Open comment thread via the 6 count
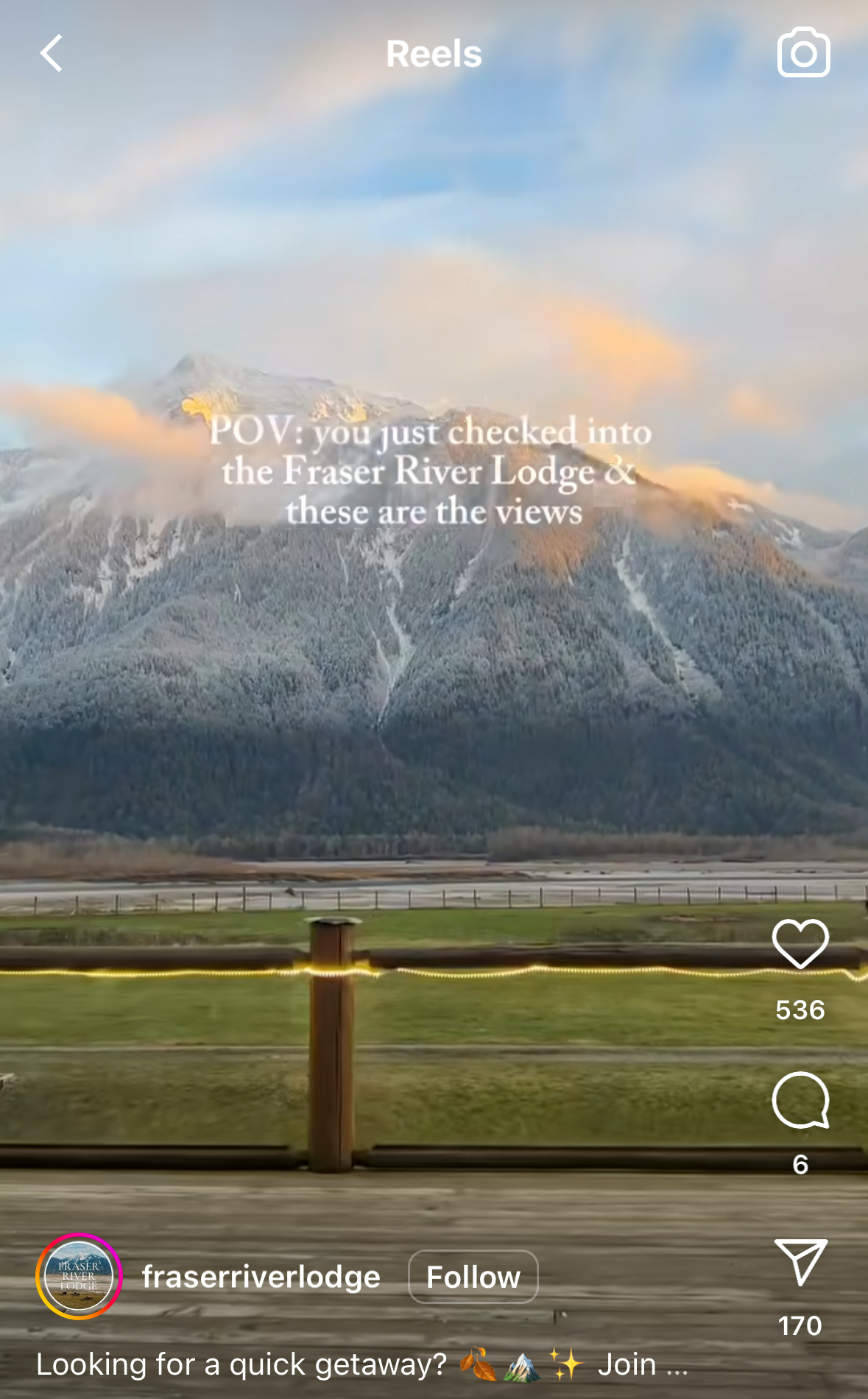 [801, 1166]
